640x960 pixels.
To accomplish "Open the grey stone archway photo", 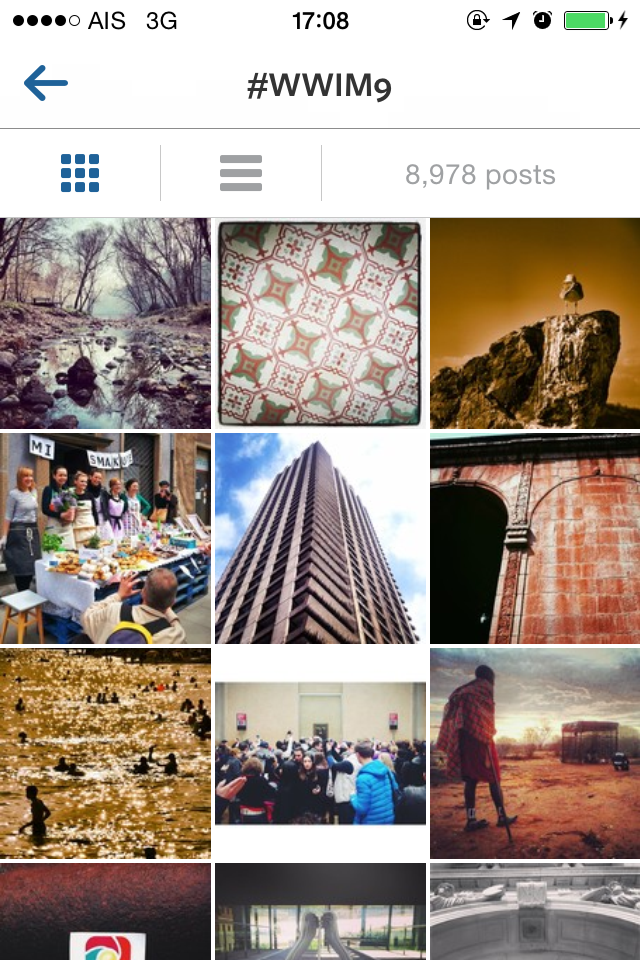I will coord(535,912).
